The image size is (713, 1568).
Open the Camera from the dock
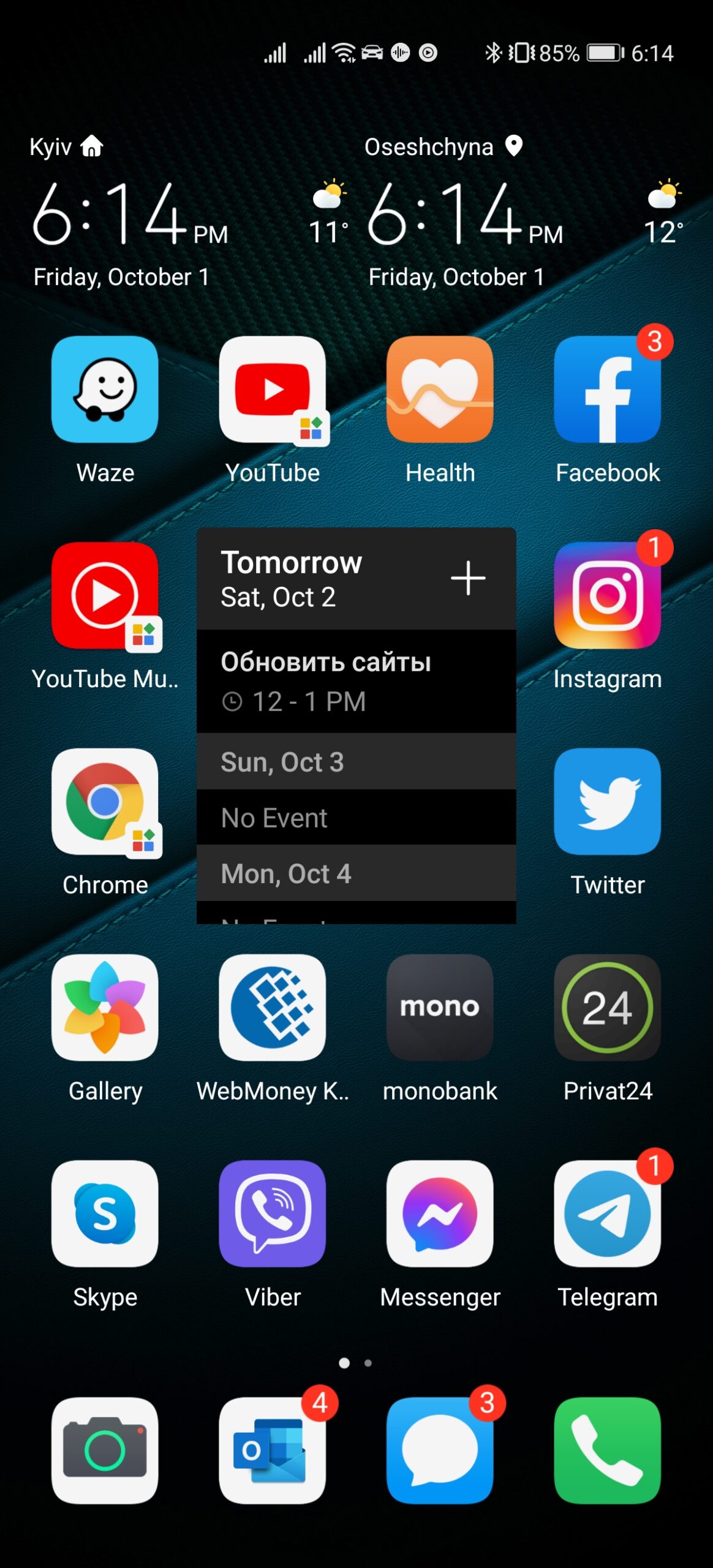(105, 1450)
